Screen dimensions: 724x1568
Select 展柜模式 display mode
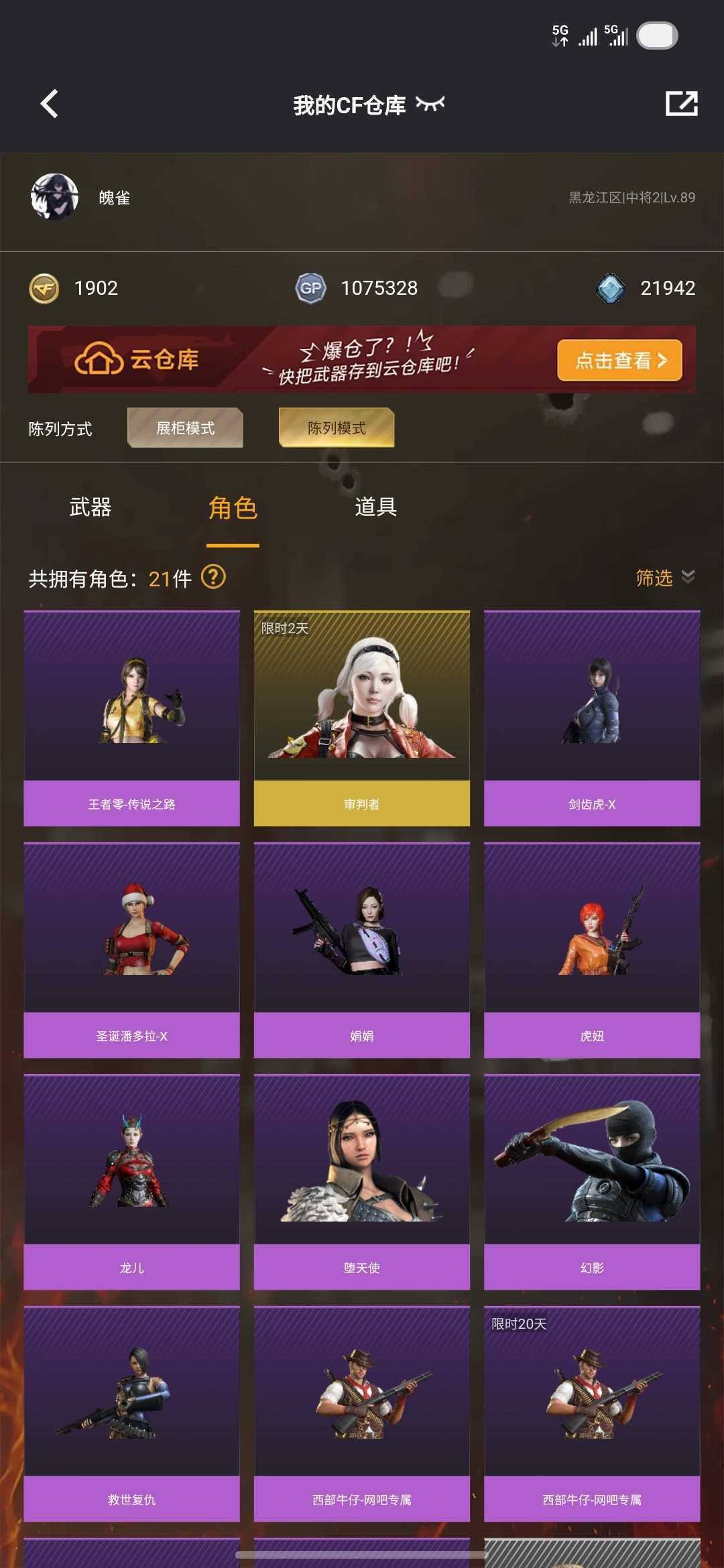coord(185,428)
